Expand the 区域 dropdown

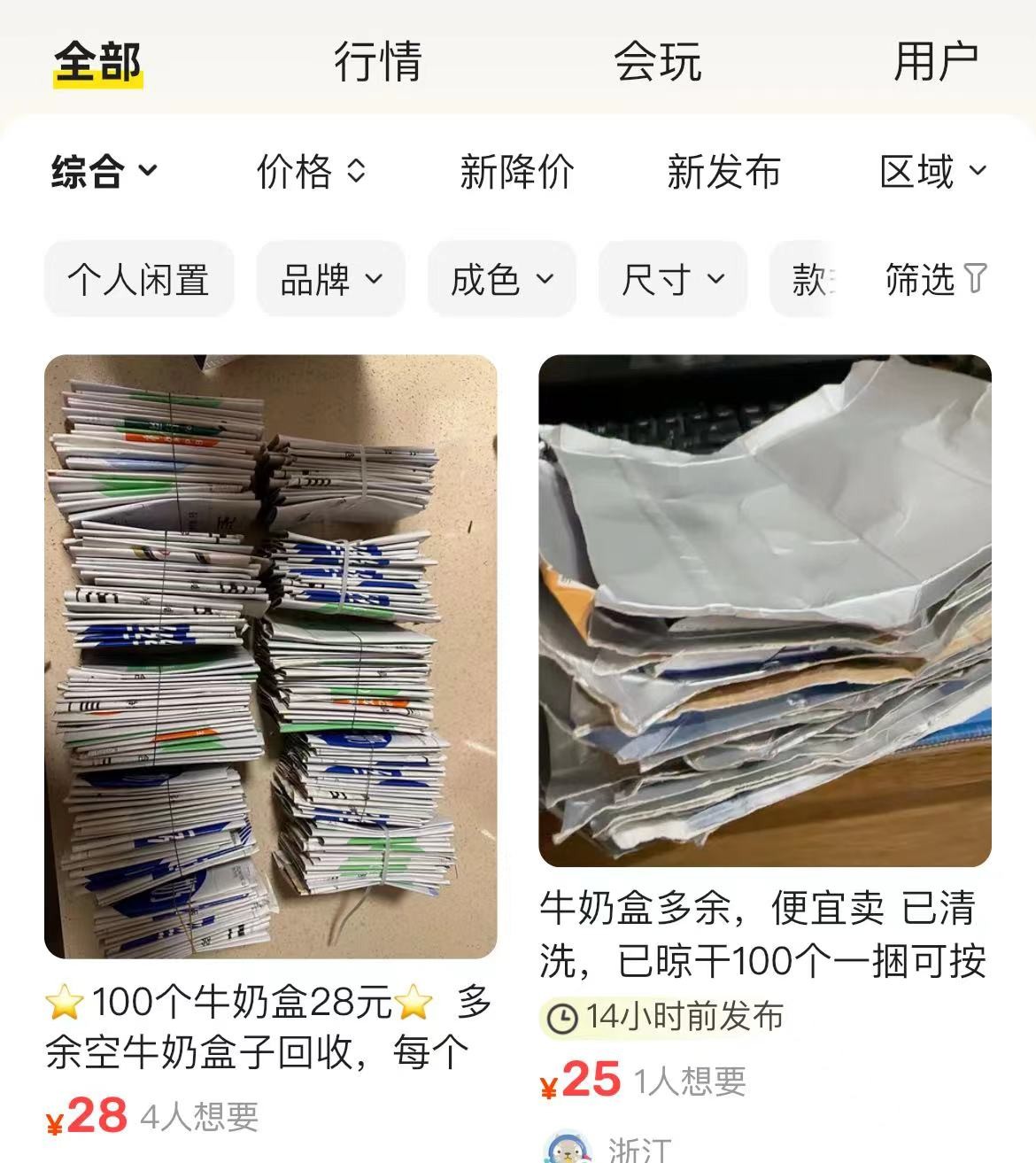pyautogui.click(x=932, y=171)
